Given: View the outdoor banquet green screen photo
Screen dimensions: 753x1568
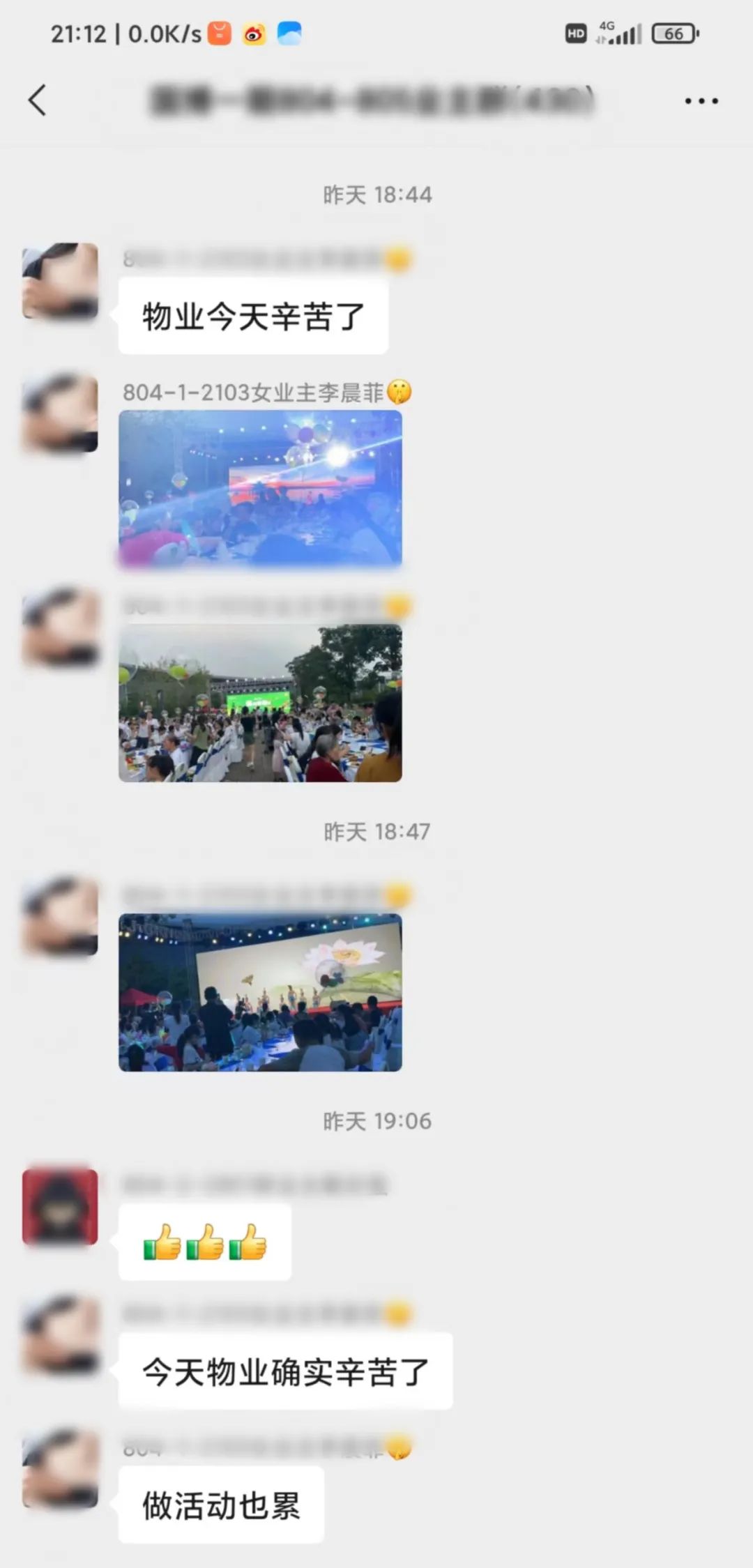Looking at the screenshot, I should 260,703.
